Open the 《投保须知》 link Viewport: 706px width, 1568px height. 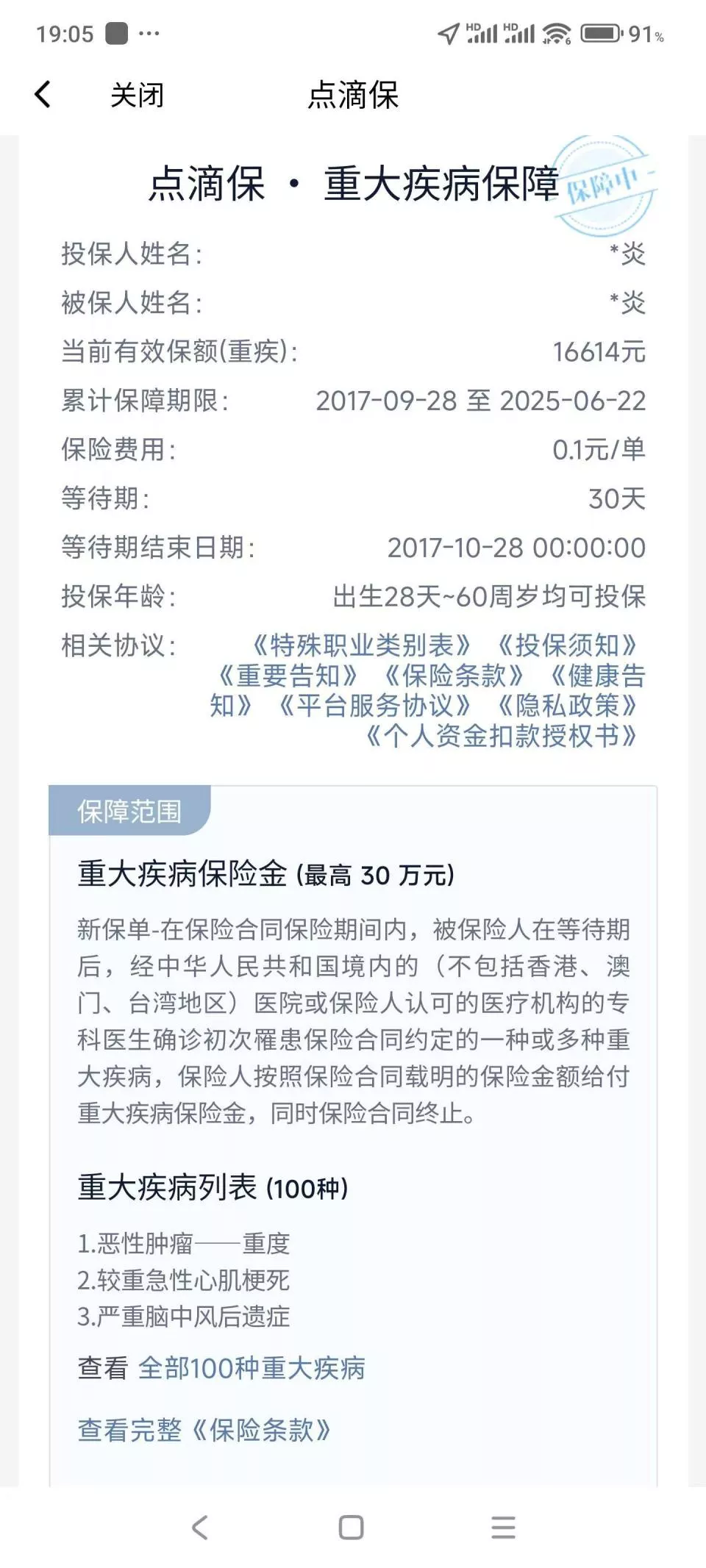(567, 645)
